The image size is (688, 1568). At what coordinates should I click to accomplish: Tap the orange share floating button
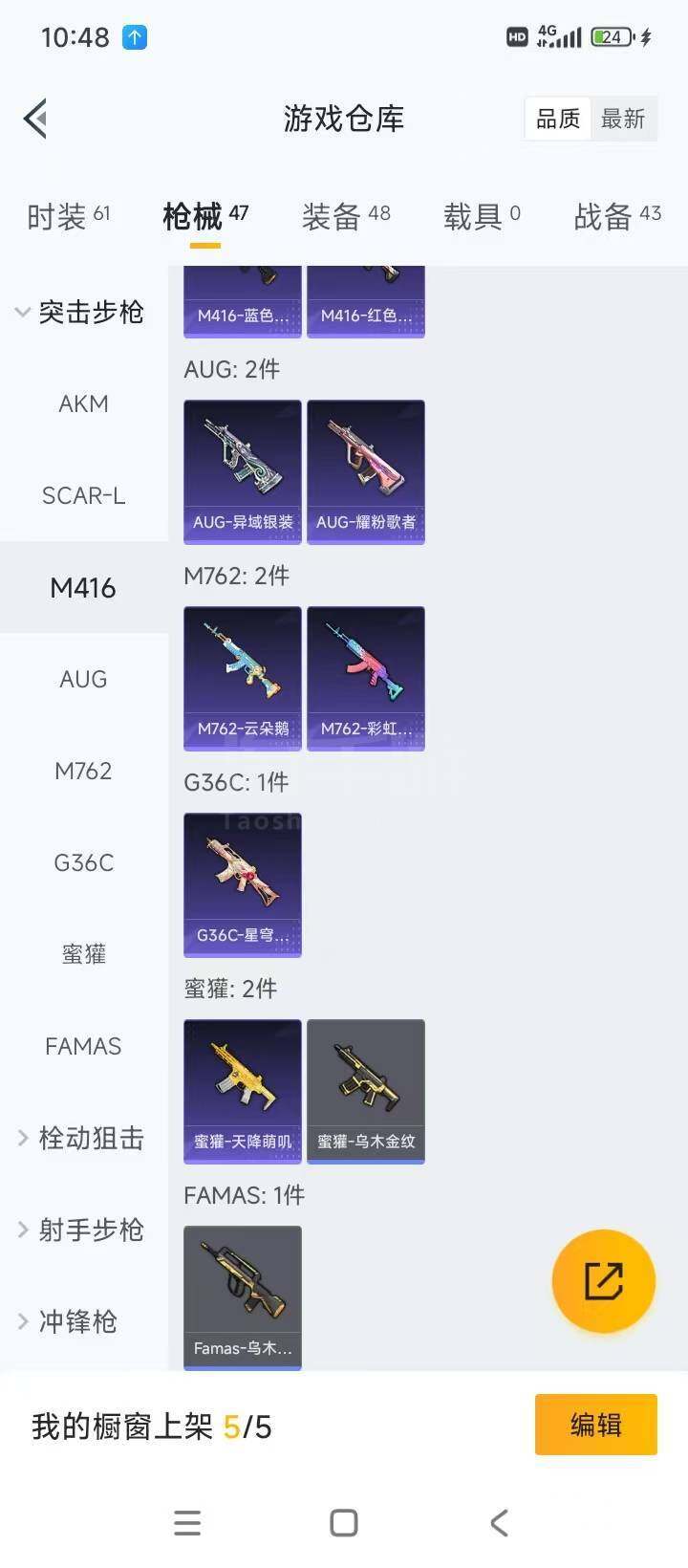(x=603, y=1281)
